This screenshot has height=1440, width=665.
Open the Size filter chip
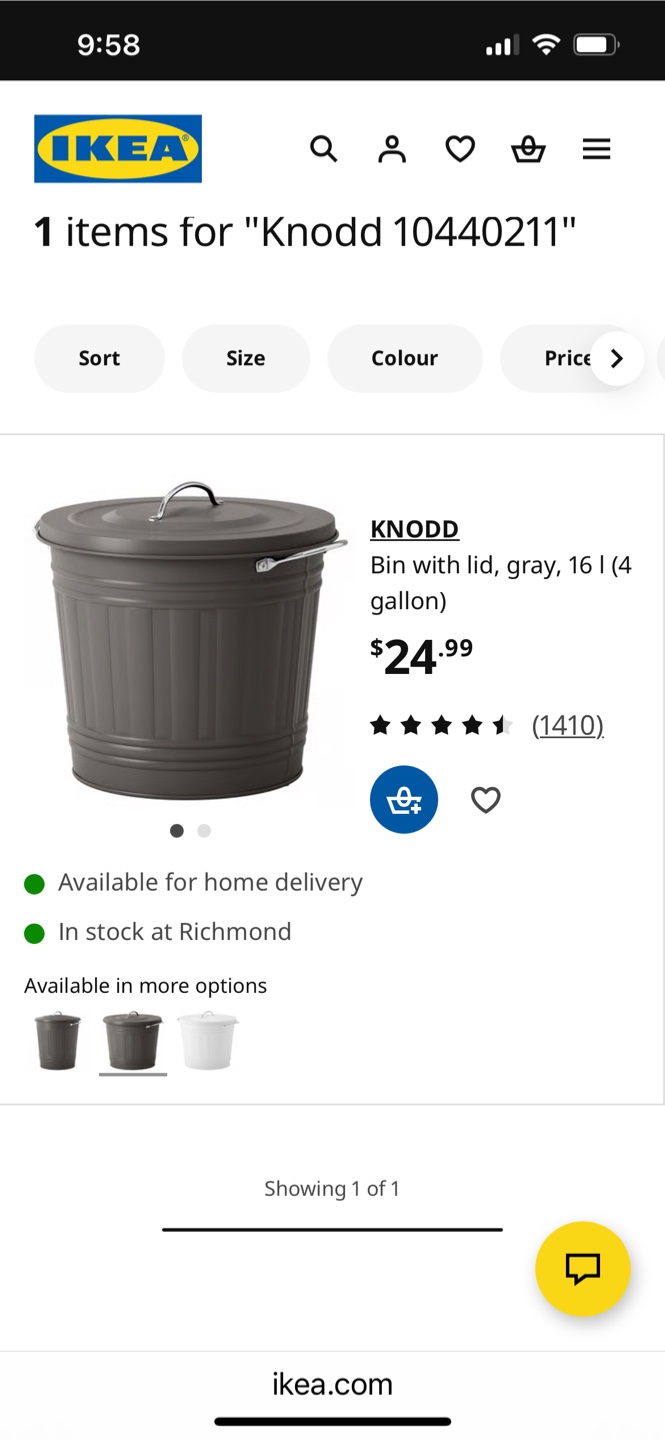pos(245,358)
